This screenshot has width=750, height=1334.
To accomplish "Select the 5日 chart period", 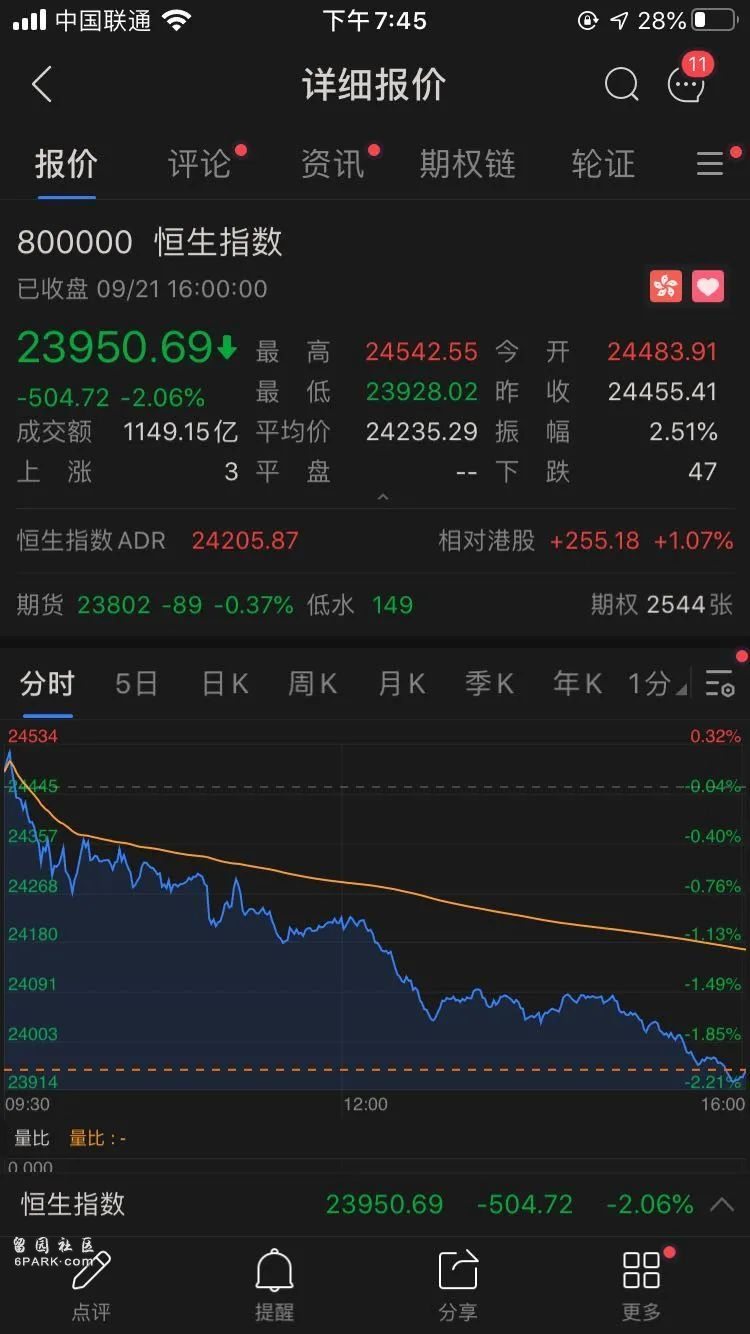I will [x=136, y=684].
